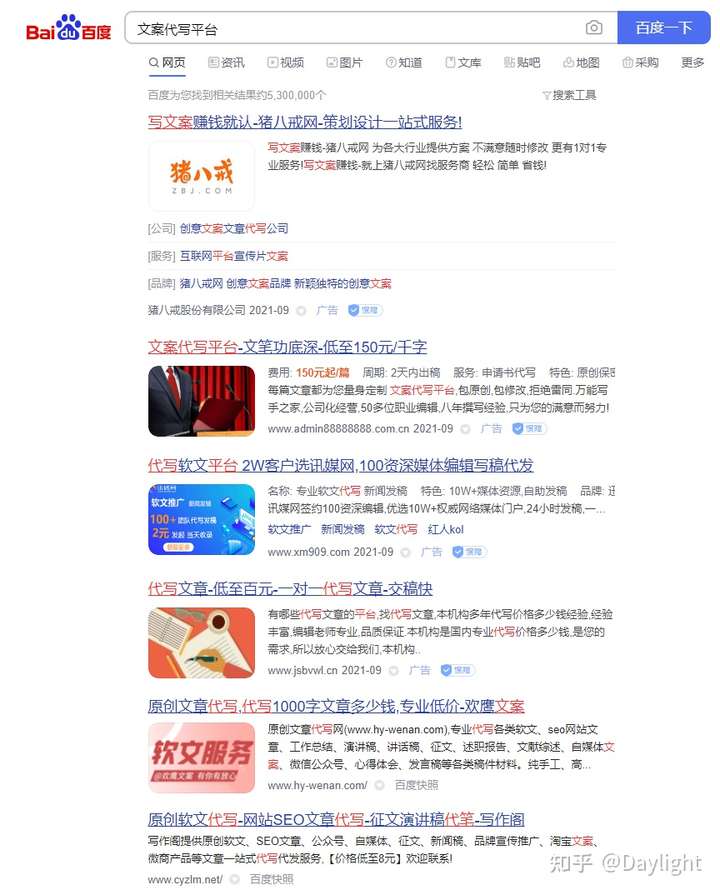Open result 写文案赚钱就认-猪八戒网
This screenshot has width=720, height=895.
tap(304, 122)
